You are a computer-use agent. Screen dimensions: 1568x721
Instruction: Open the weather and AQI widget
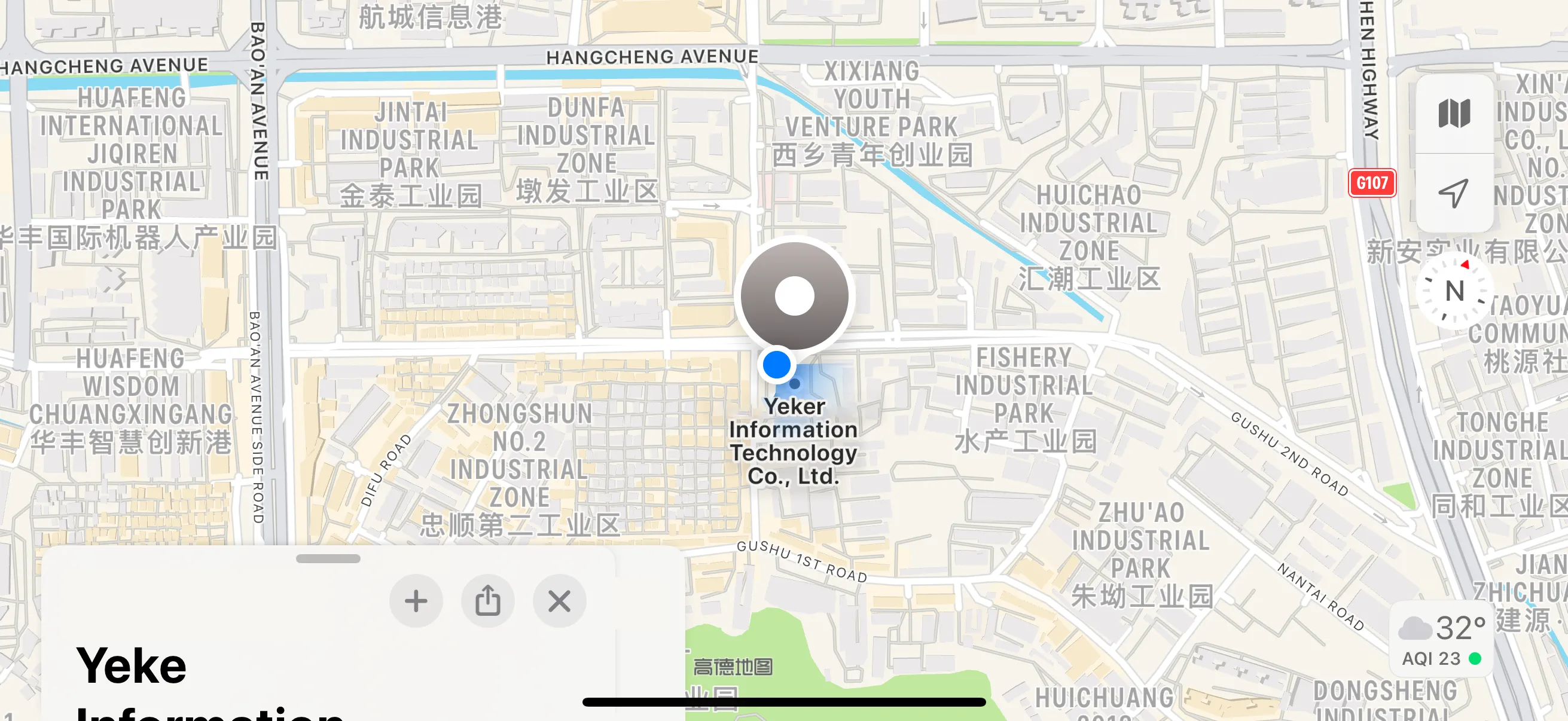(1441, 639)
